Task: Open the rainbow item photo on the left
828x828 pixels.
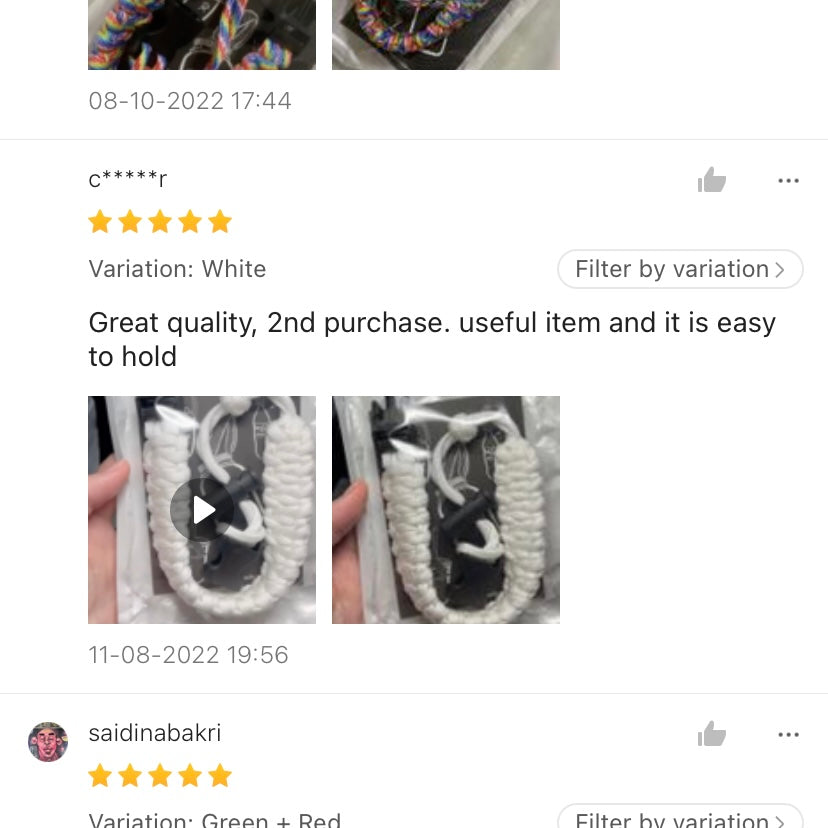Action: tap(202, 35)
